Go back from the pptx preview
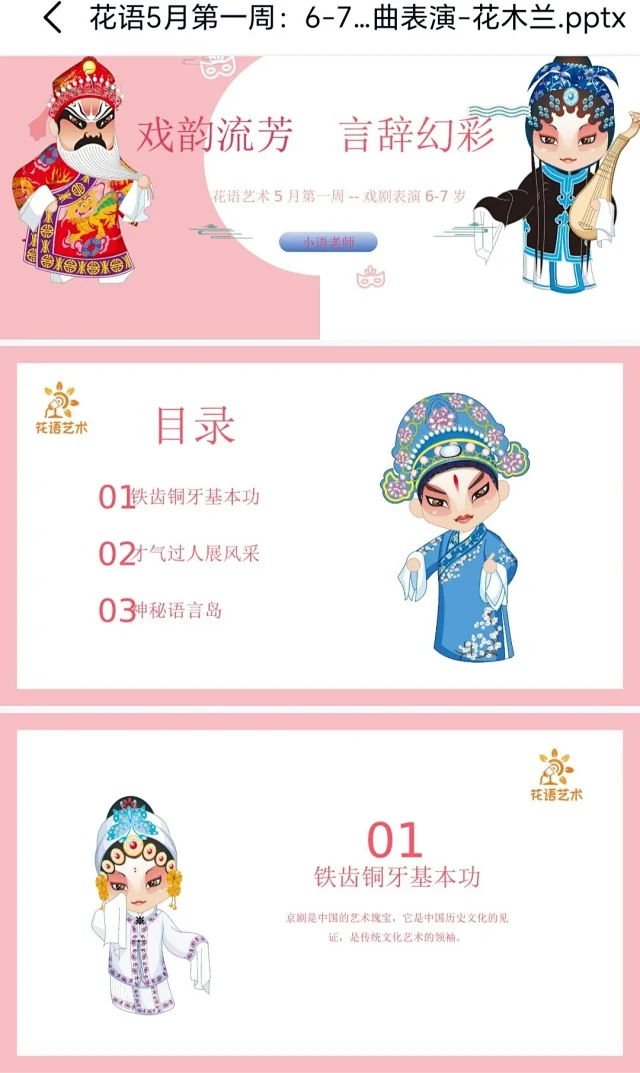Image resolution: width=640 pixels, height=1073 pixels. (x=52, y=19)
